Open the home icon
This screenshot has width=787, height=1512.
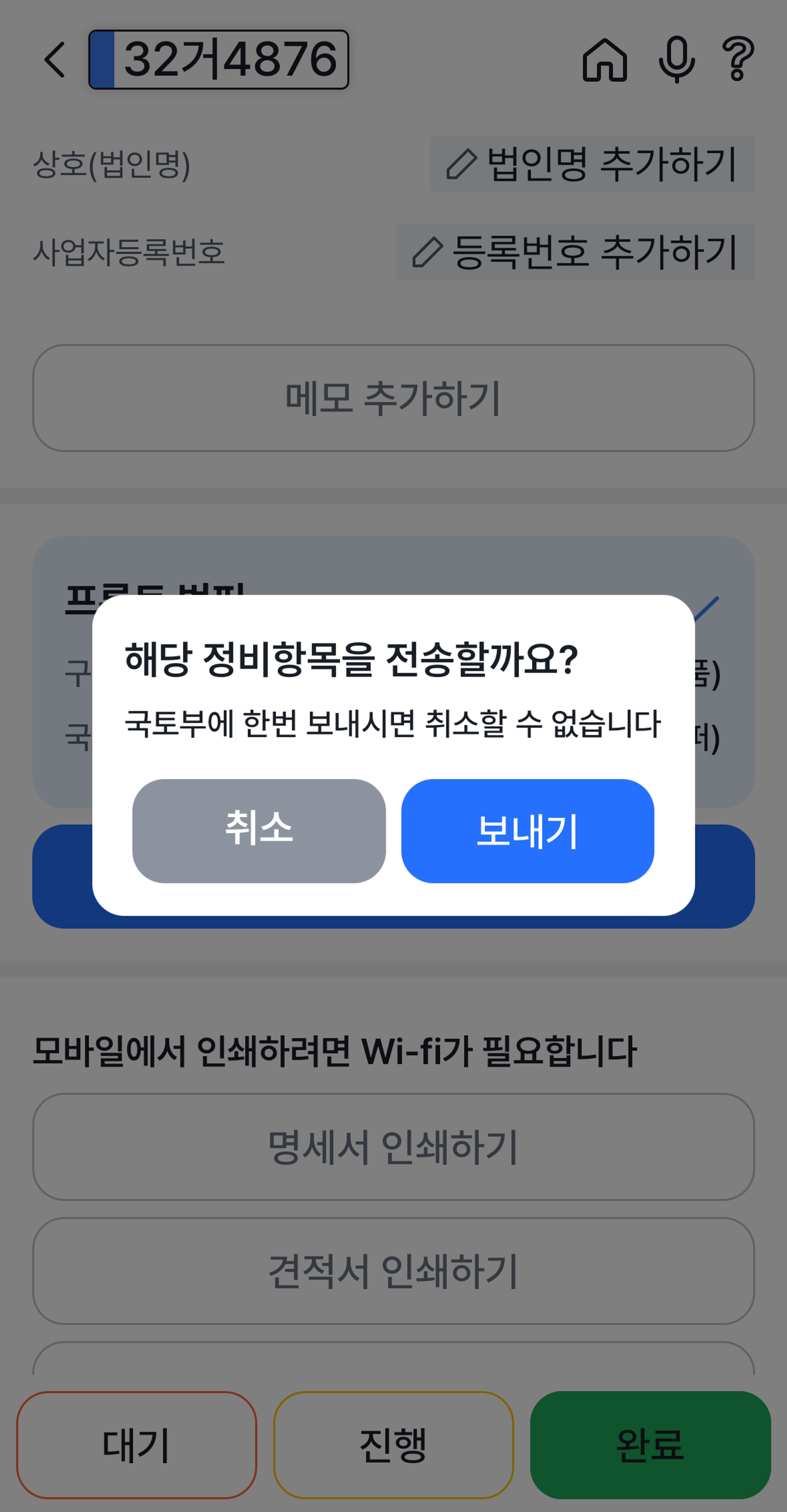(604, 60)
